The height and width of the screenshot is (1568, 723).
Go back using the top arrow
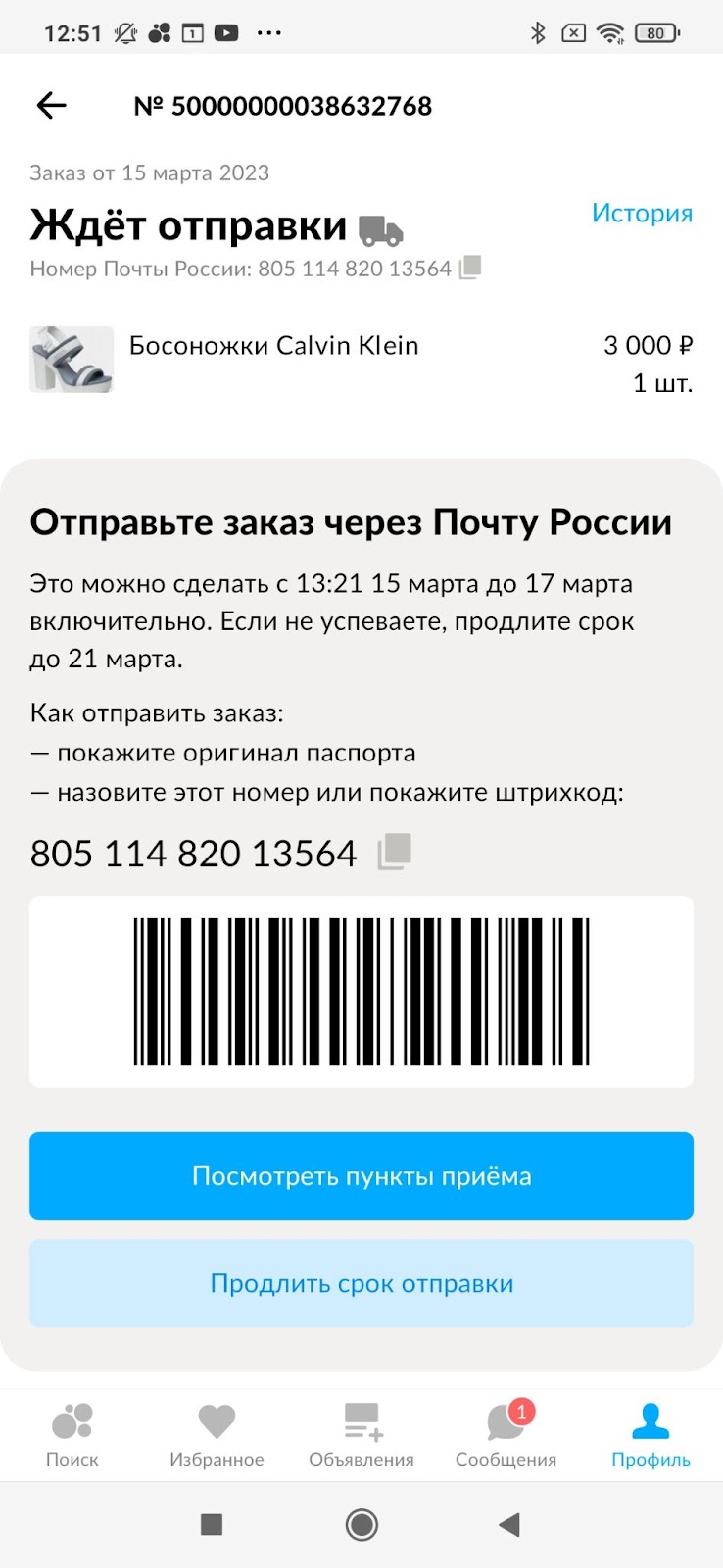pos(51,105)
